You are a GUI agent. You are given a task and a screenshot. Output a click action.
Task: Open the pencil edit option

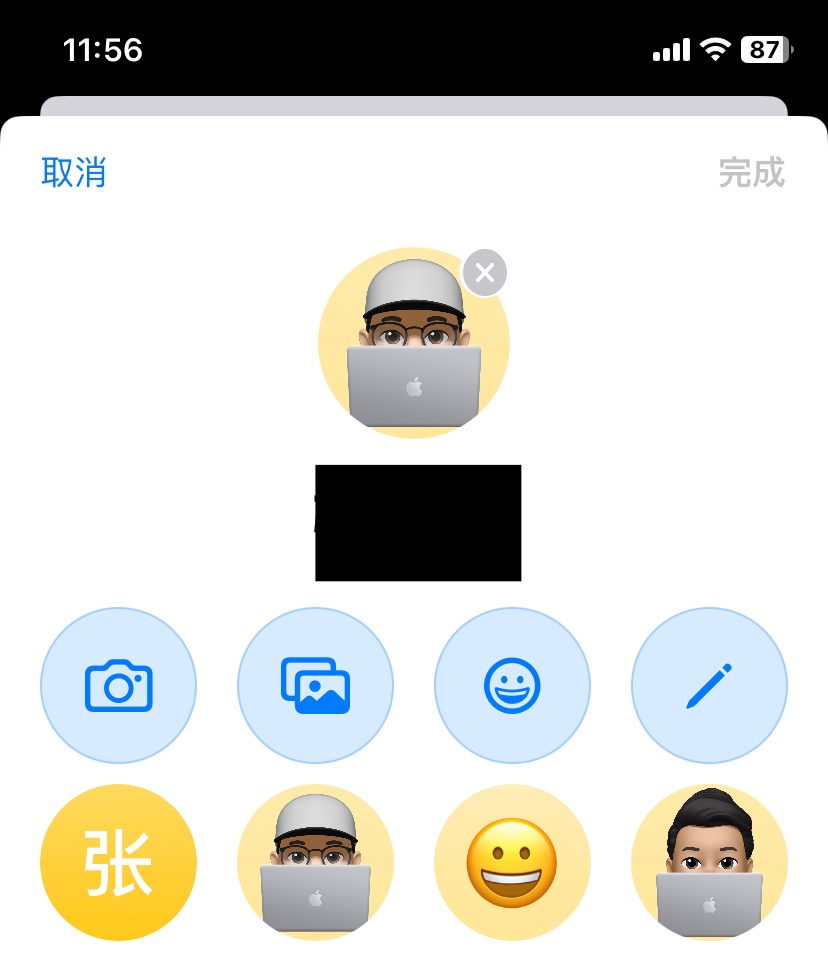click(709, 686)
